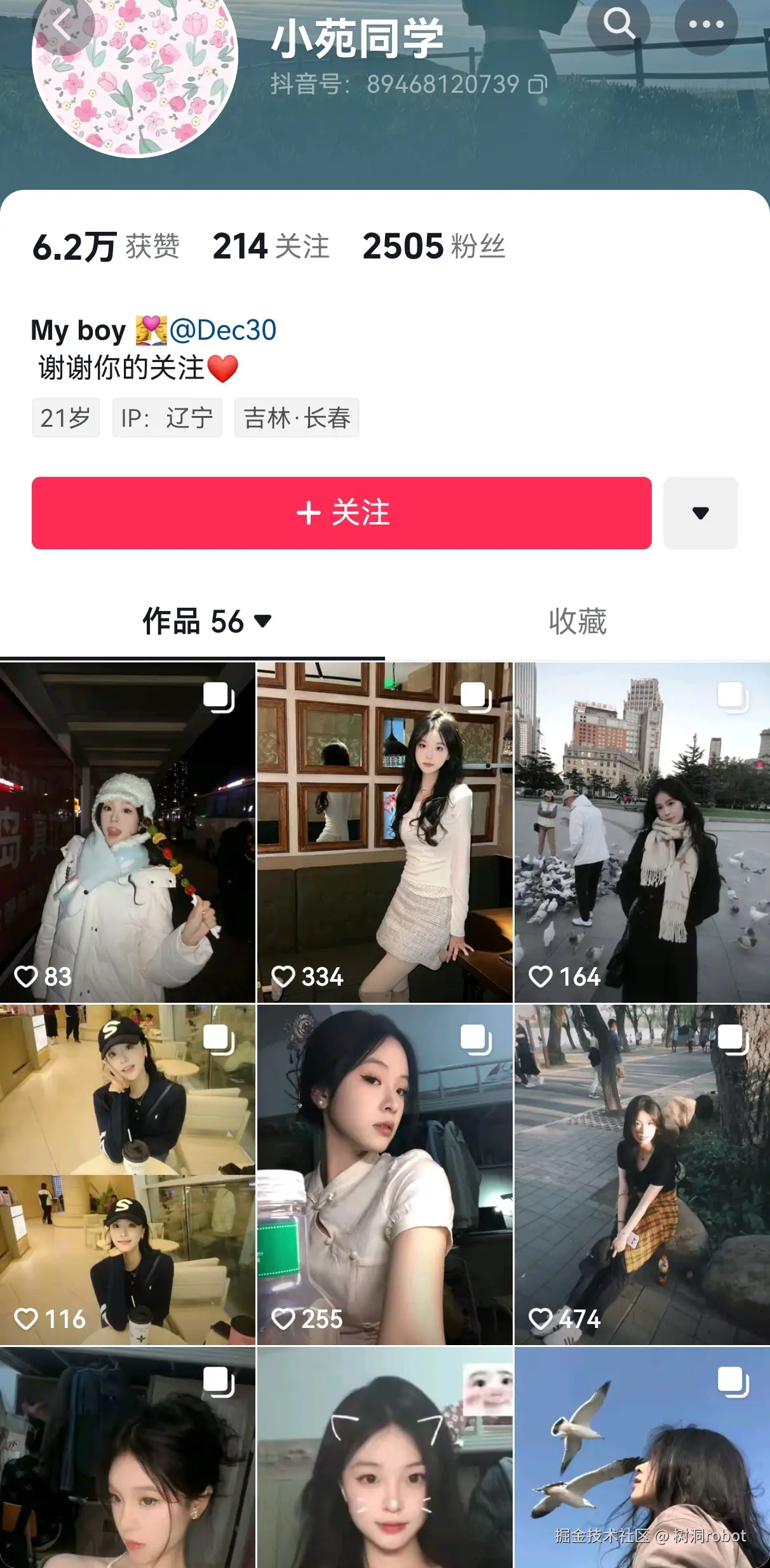
Task: Open search from the profile header
Action: point(619,24)
